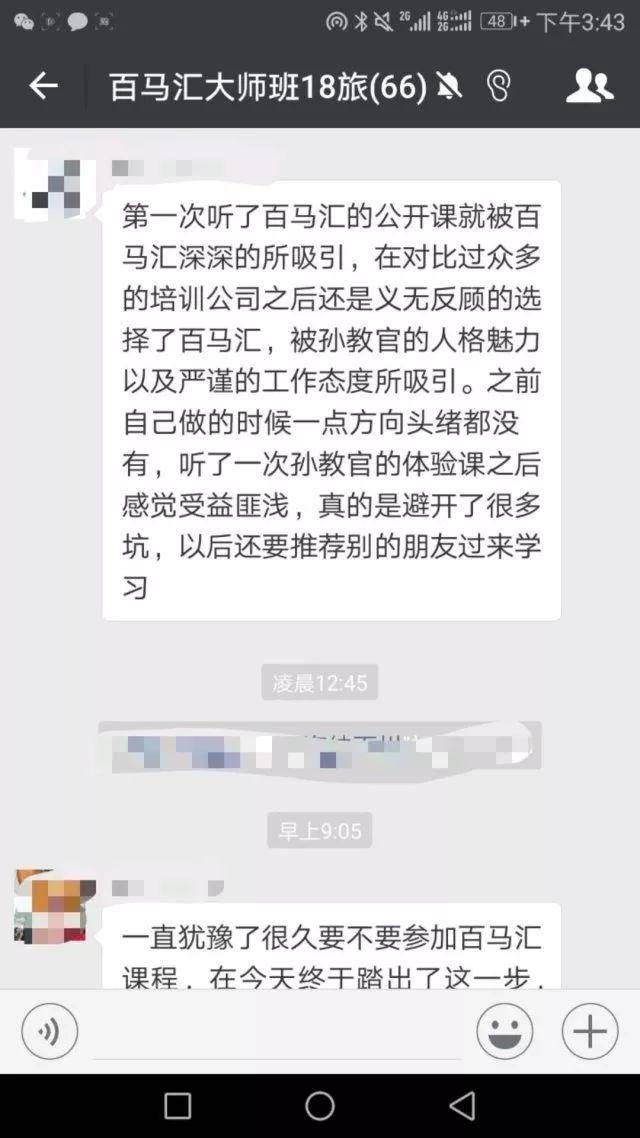Switch to voice message input

(49, 1031)
